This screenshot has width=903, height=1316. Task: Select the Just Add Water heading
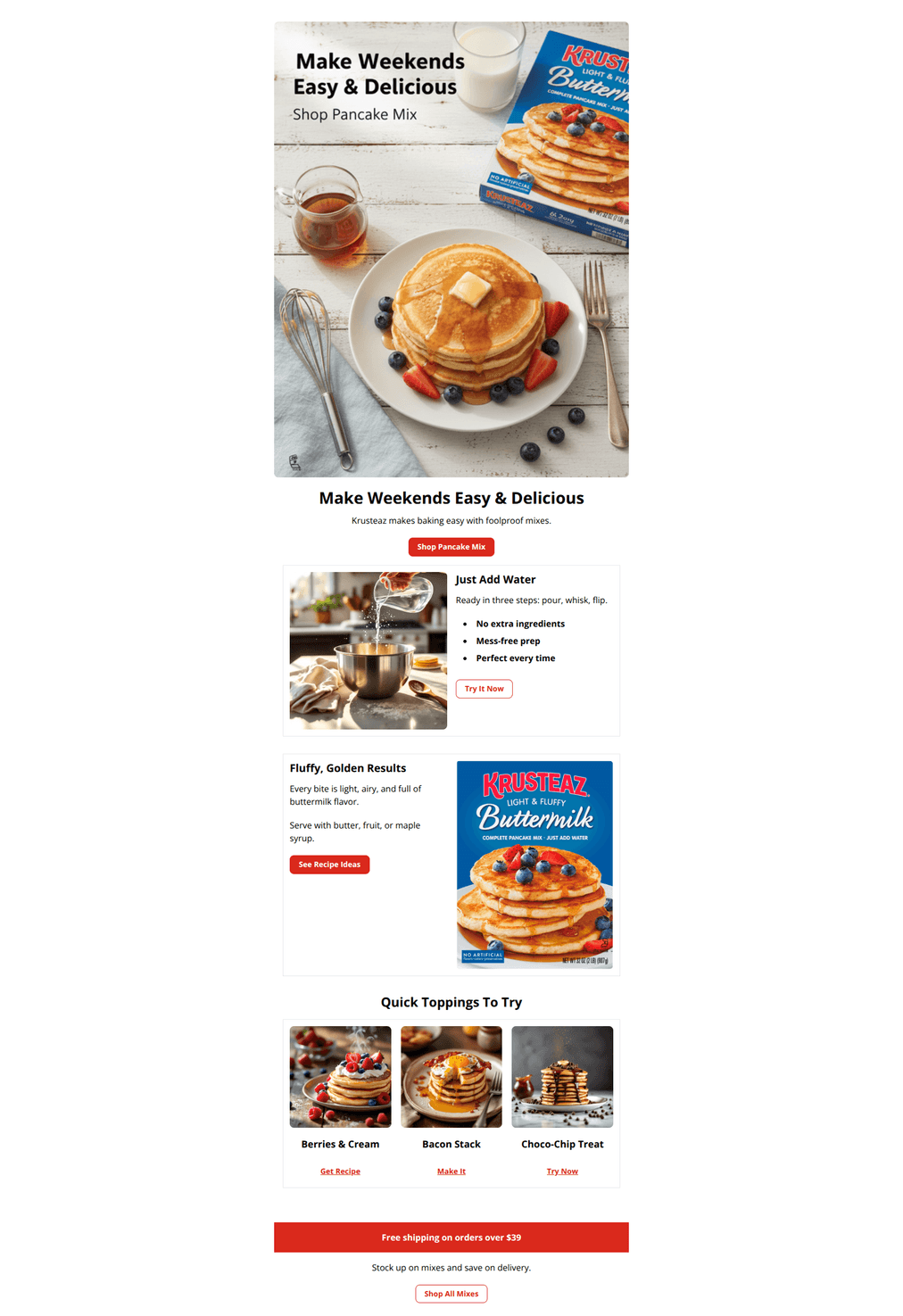click(x=495, y=579)
